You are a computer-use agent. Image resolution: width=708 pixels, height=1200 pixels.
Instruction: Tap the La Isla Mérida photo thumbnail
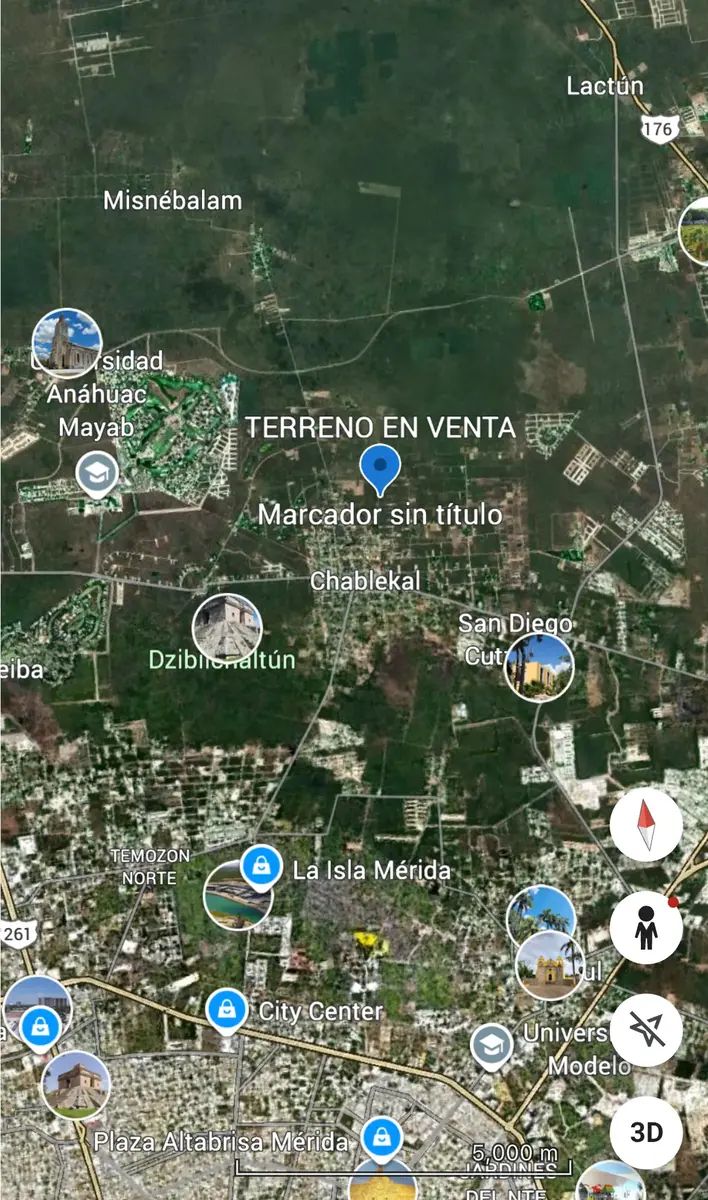click(237, 895)
